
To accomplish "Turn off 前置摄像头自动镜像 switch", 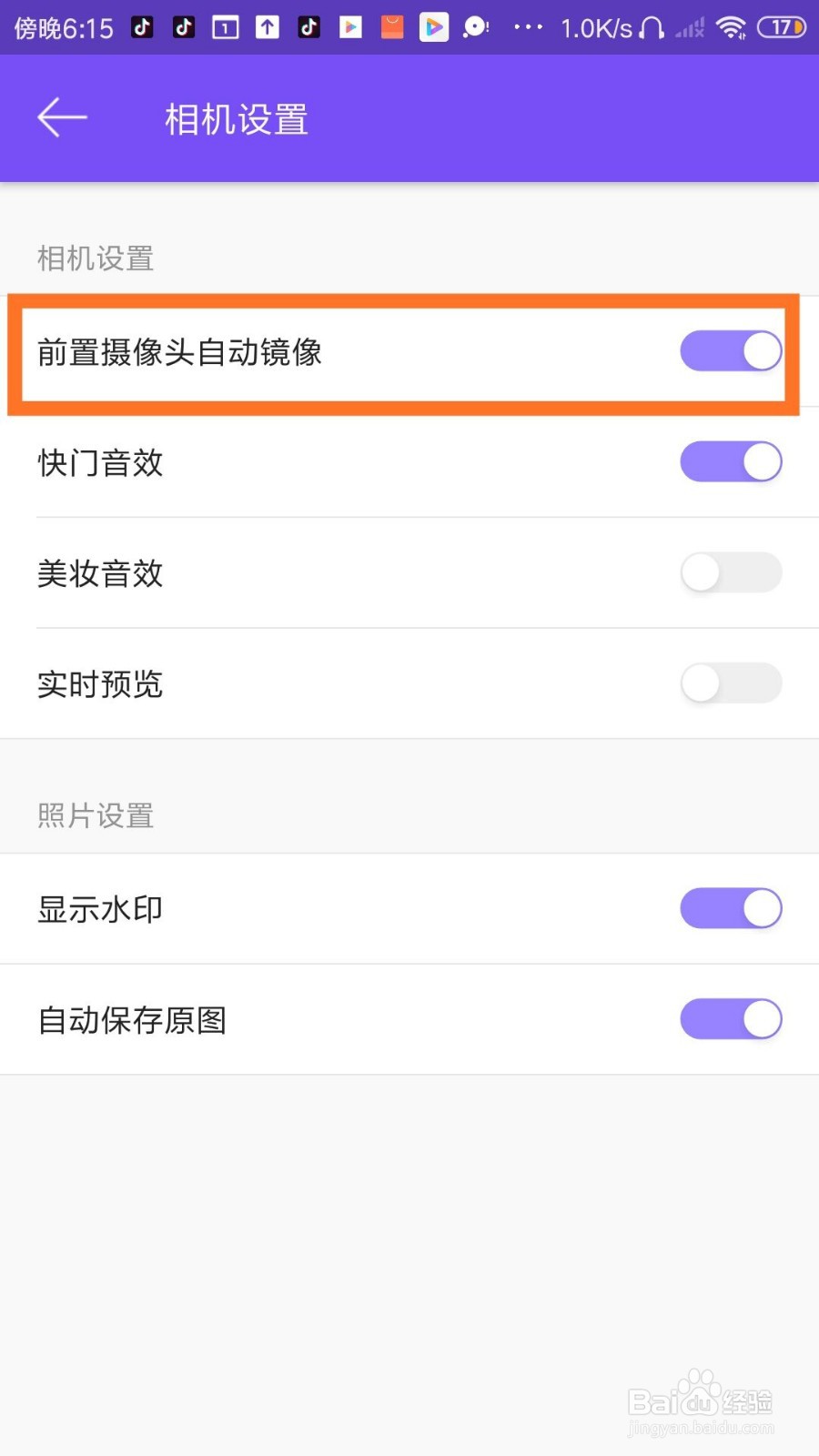I will point(731,351).
